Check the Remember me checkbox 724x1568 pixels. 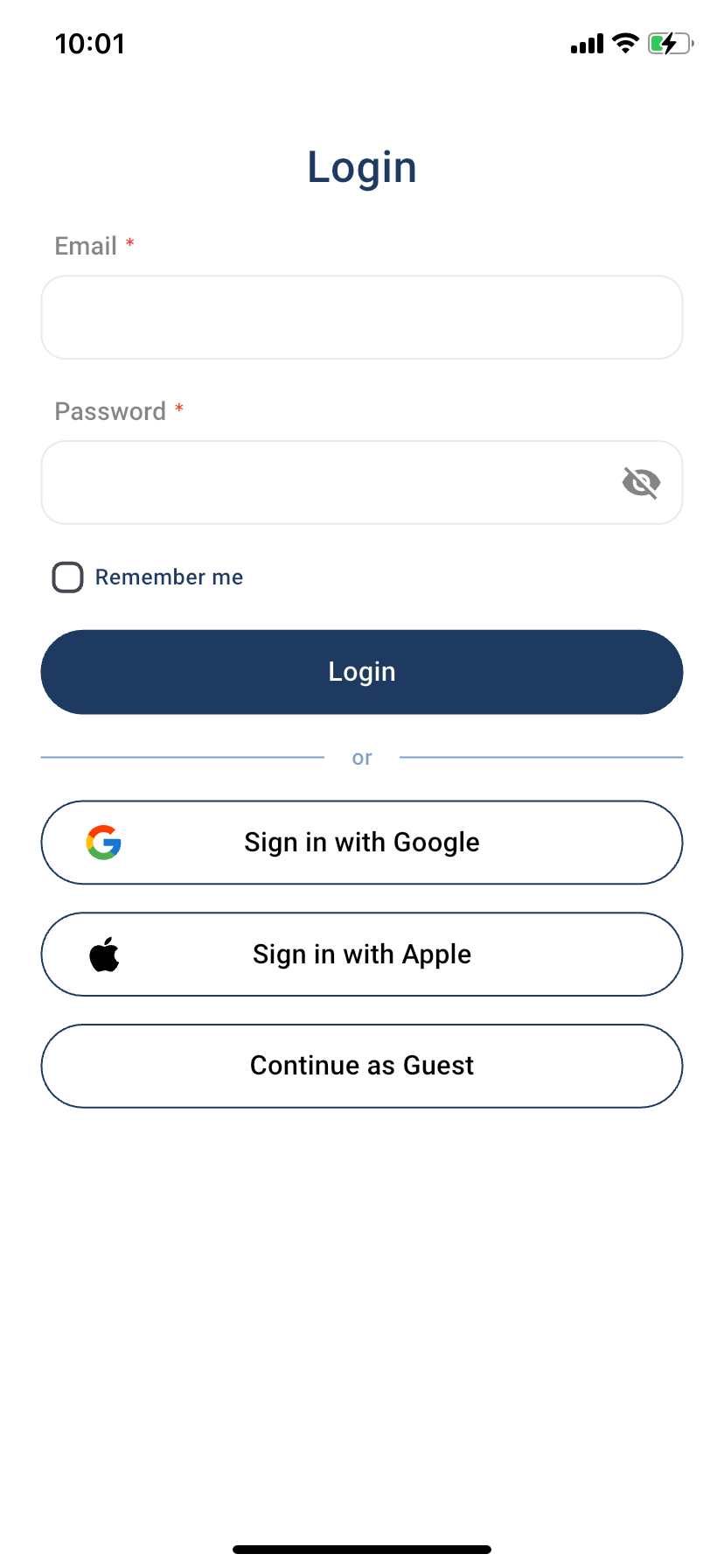coord(68,577)
